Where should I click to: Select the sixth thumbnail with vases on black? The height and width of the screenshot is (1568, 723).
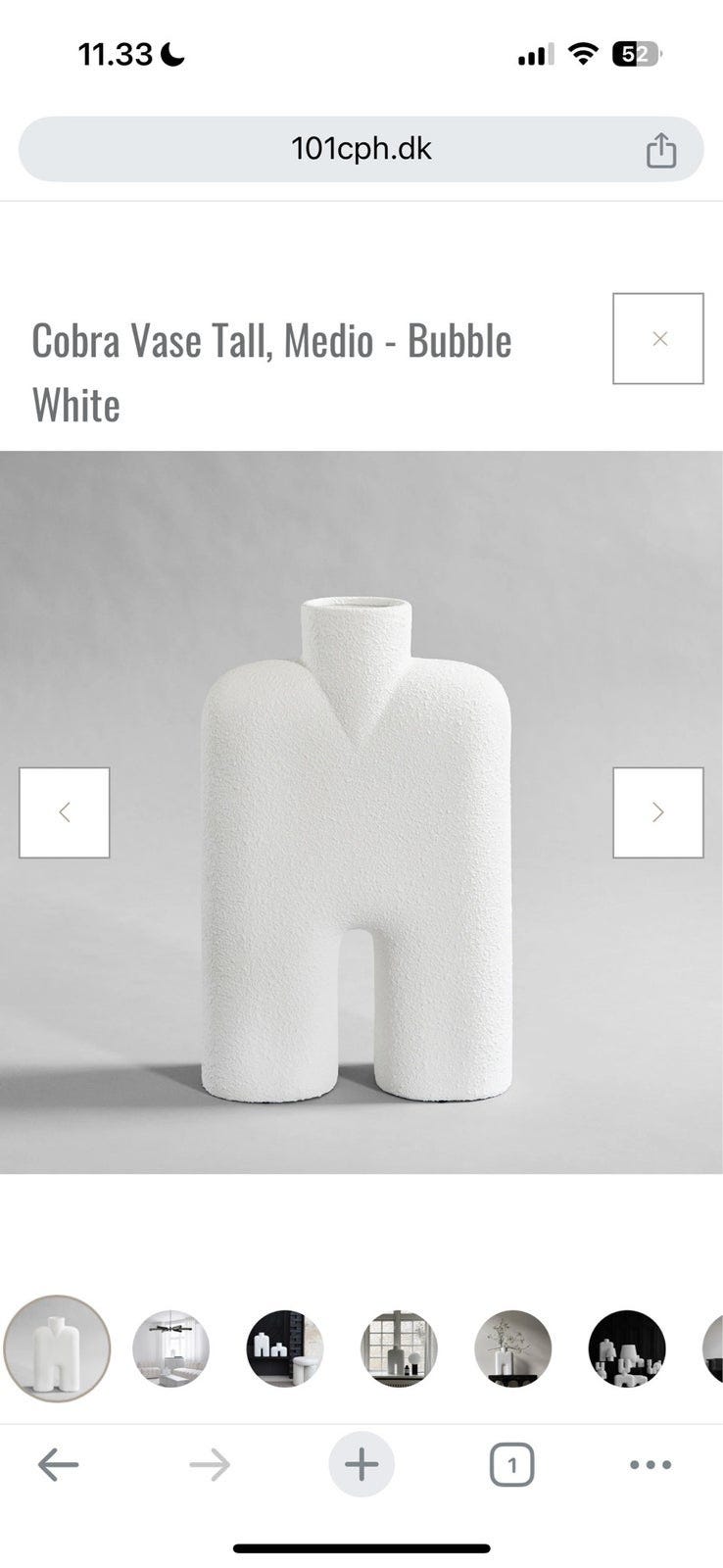(627, 1348)
